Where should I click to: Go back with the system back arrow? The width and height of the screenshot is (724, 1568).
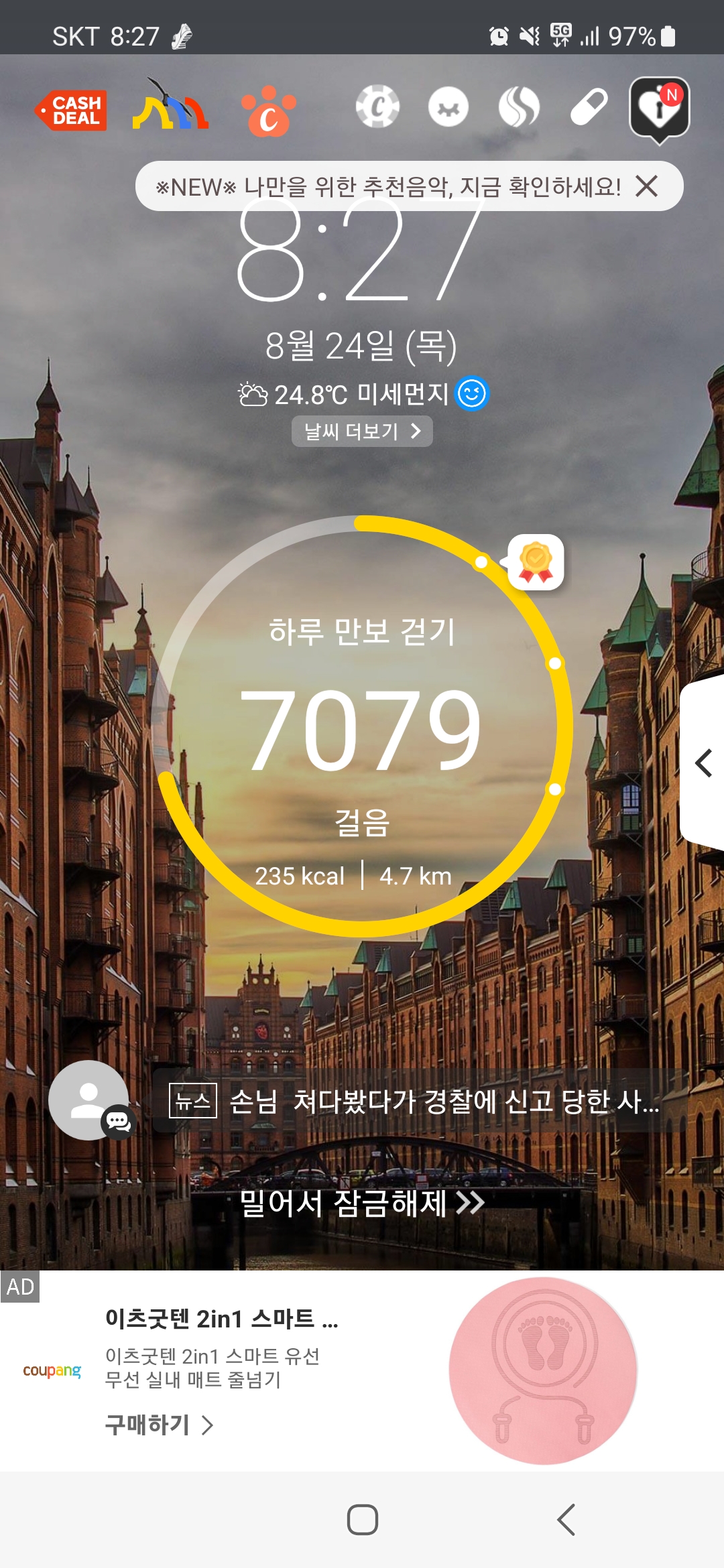point(566,1520)
